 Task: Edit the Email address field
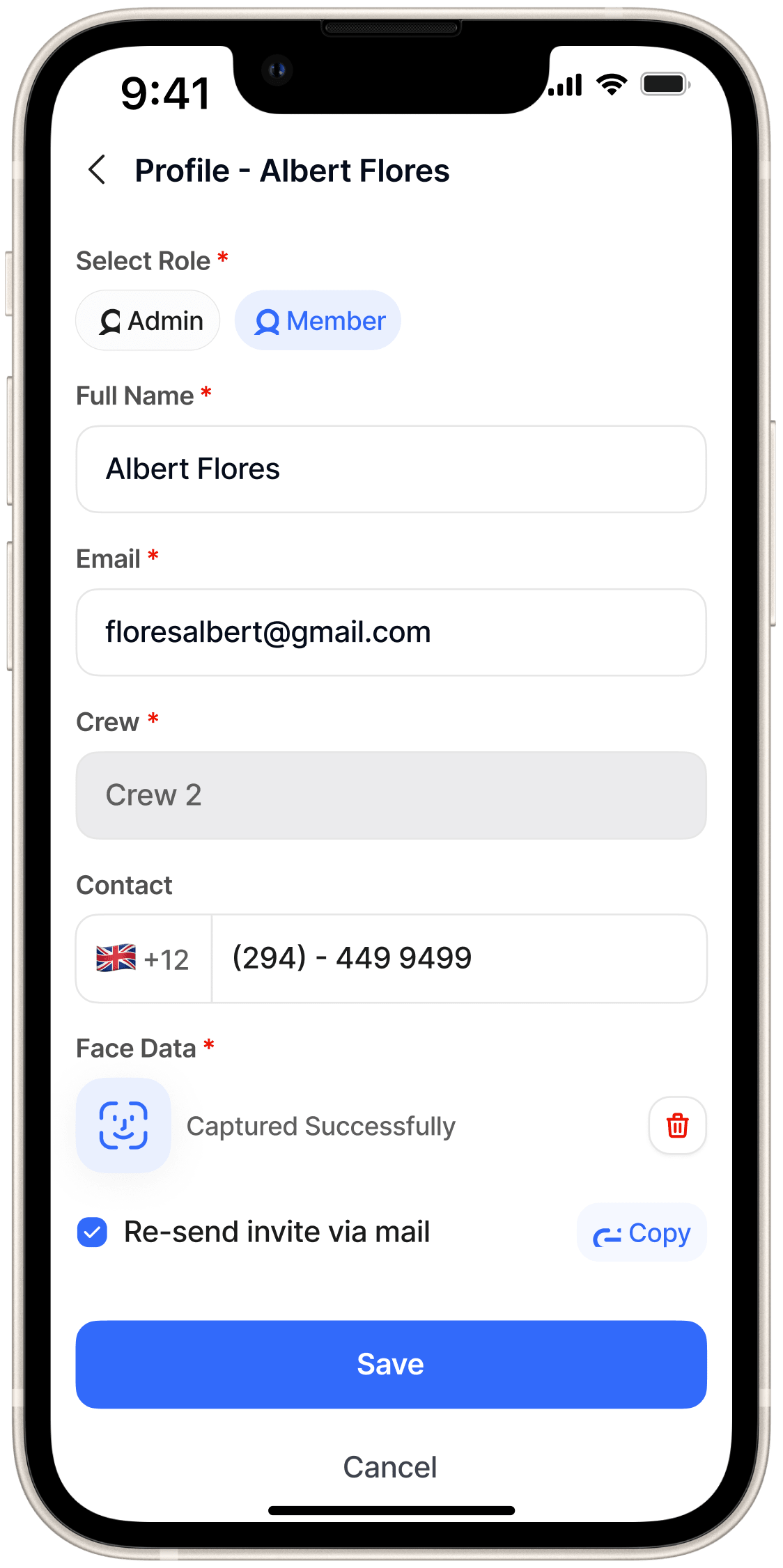click(x=390, y=632)
